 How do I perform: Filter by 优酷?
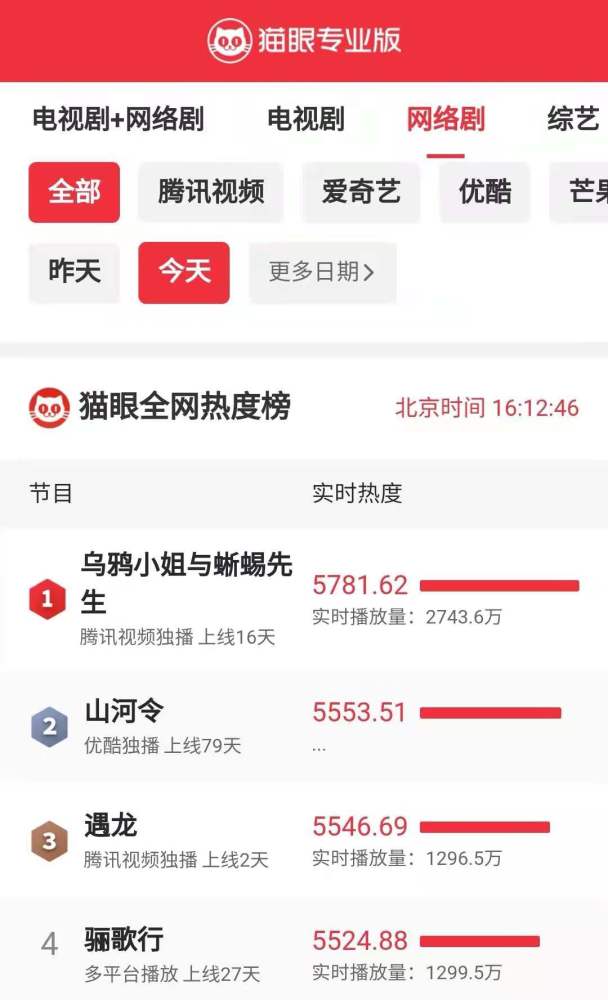(485, 192)
